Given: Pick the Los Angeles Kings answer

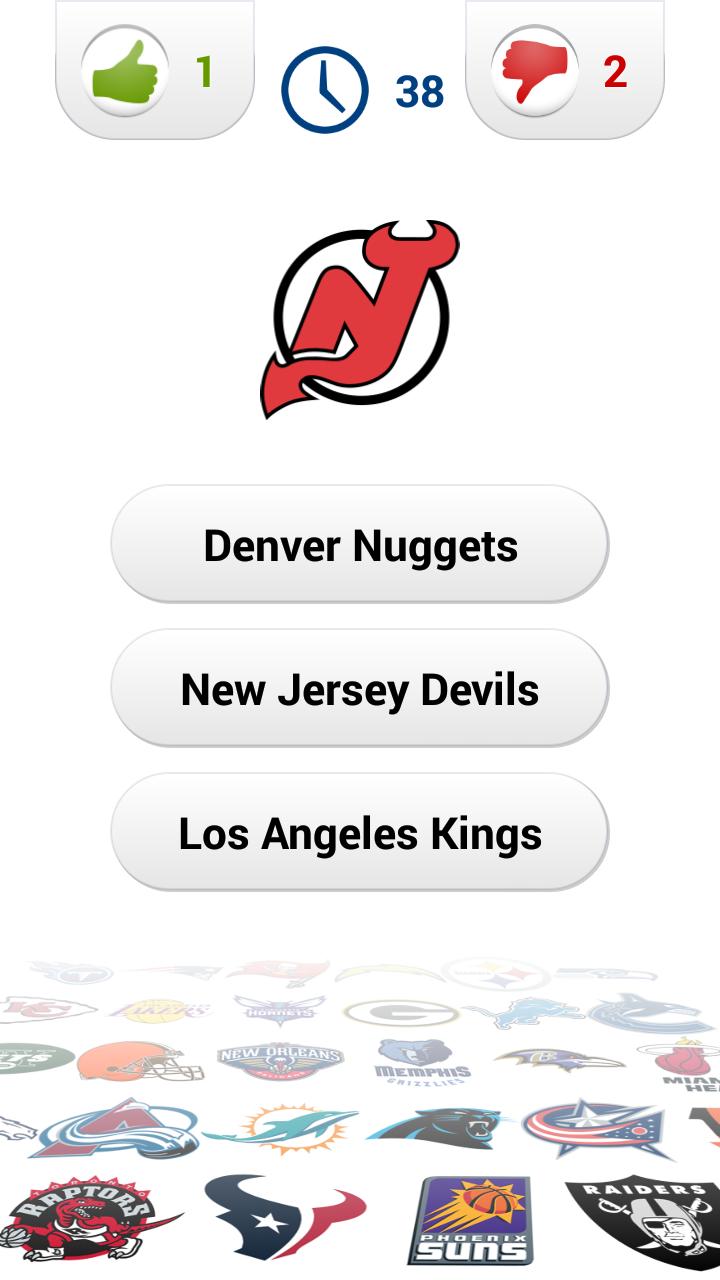Looking at the screenshot, I should 360,835.
